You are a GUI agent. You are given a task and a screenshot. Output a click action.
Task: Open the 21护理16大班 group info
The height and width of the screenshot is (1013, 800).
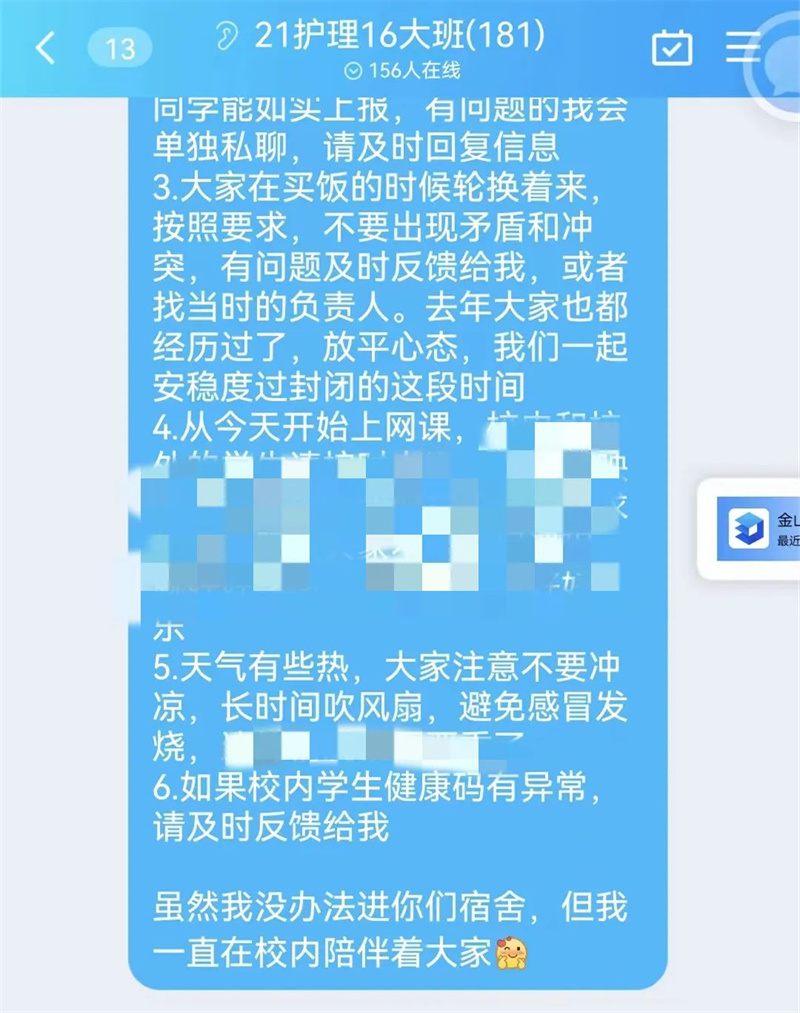tap(398, 37)
